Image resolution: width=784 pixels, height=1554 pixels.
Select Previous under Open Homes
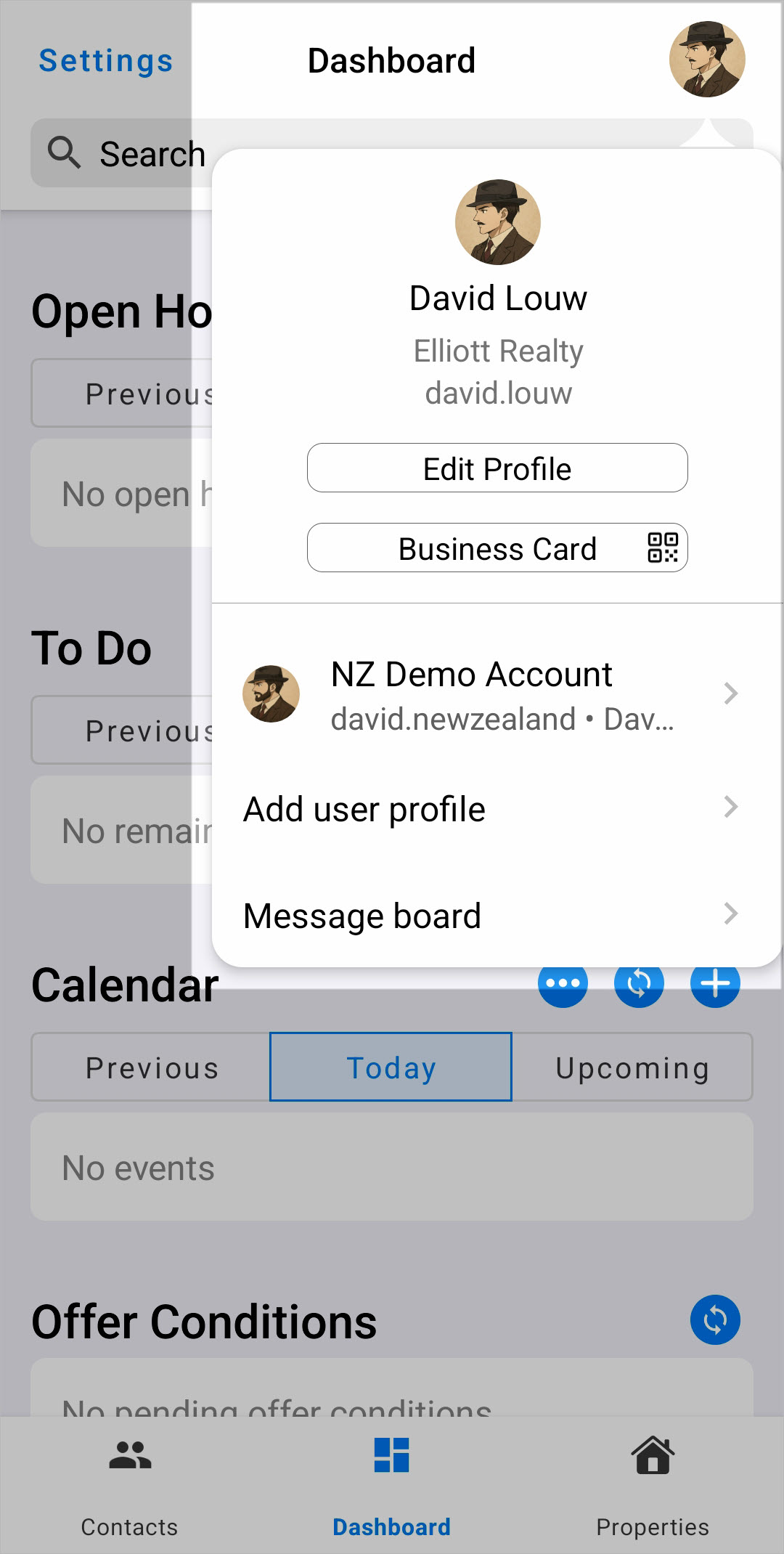tap(122, 394)
